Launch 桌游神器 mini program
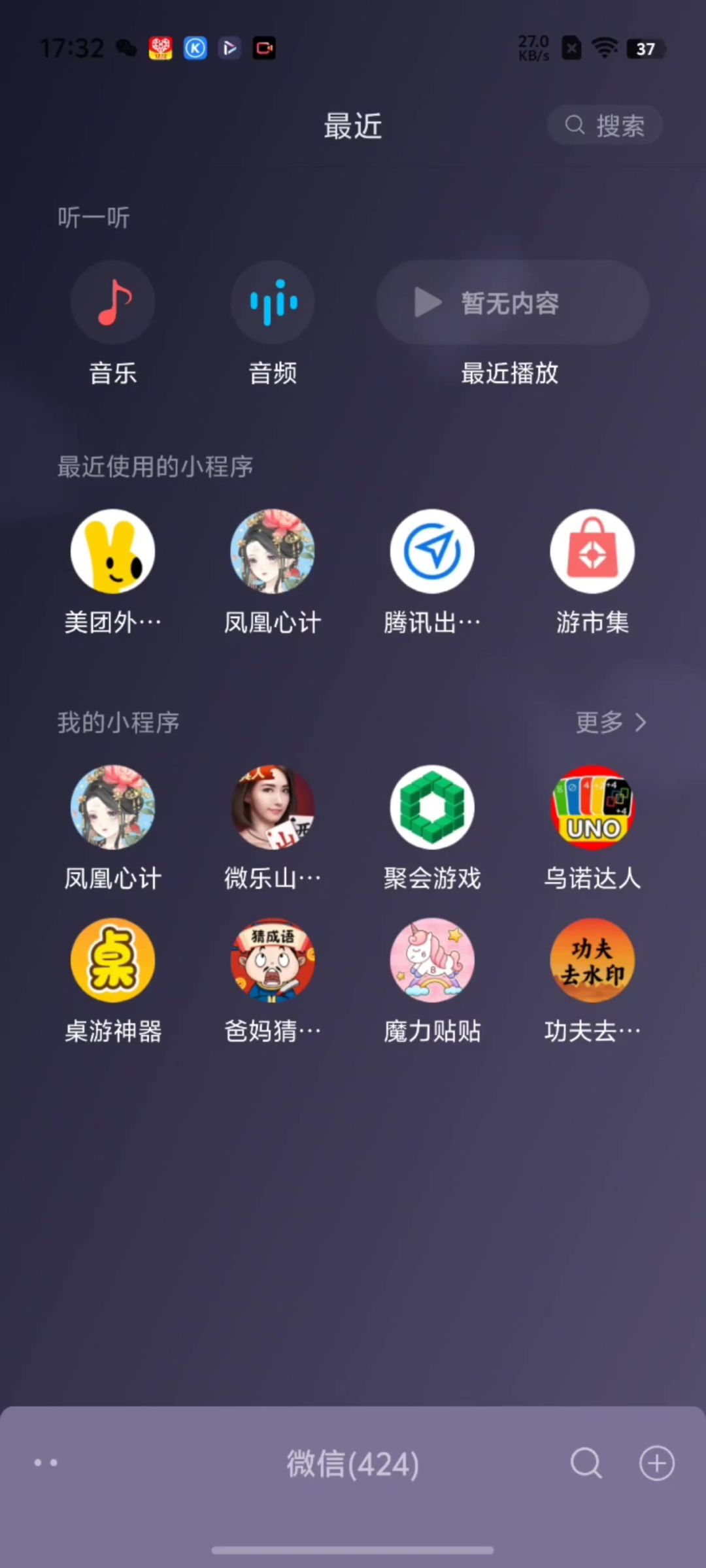The width and height of the screenshot is (706, 1568). pyautogui.click(x=113, y=960)
